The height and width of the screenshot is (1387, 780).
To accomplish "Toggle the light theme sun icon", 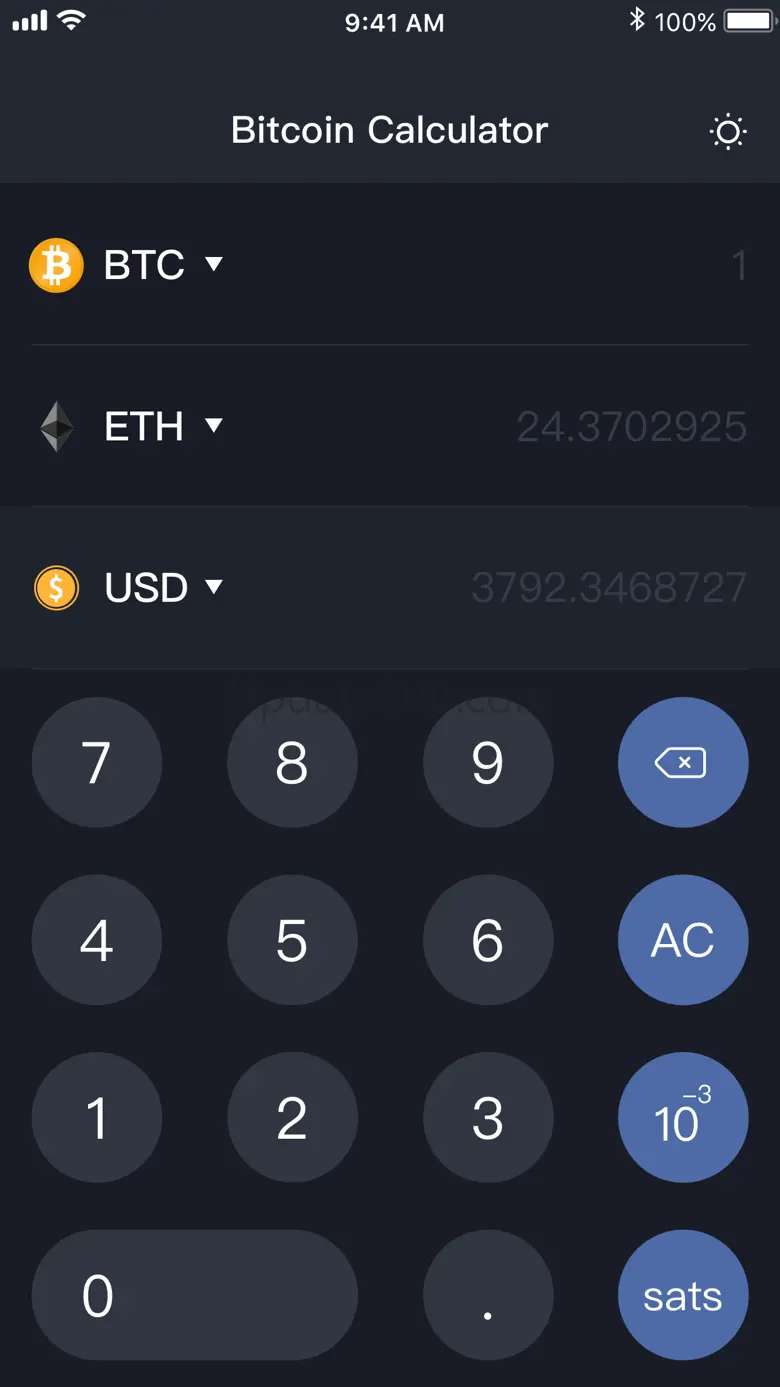I will click(728, 132).
